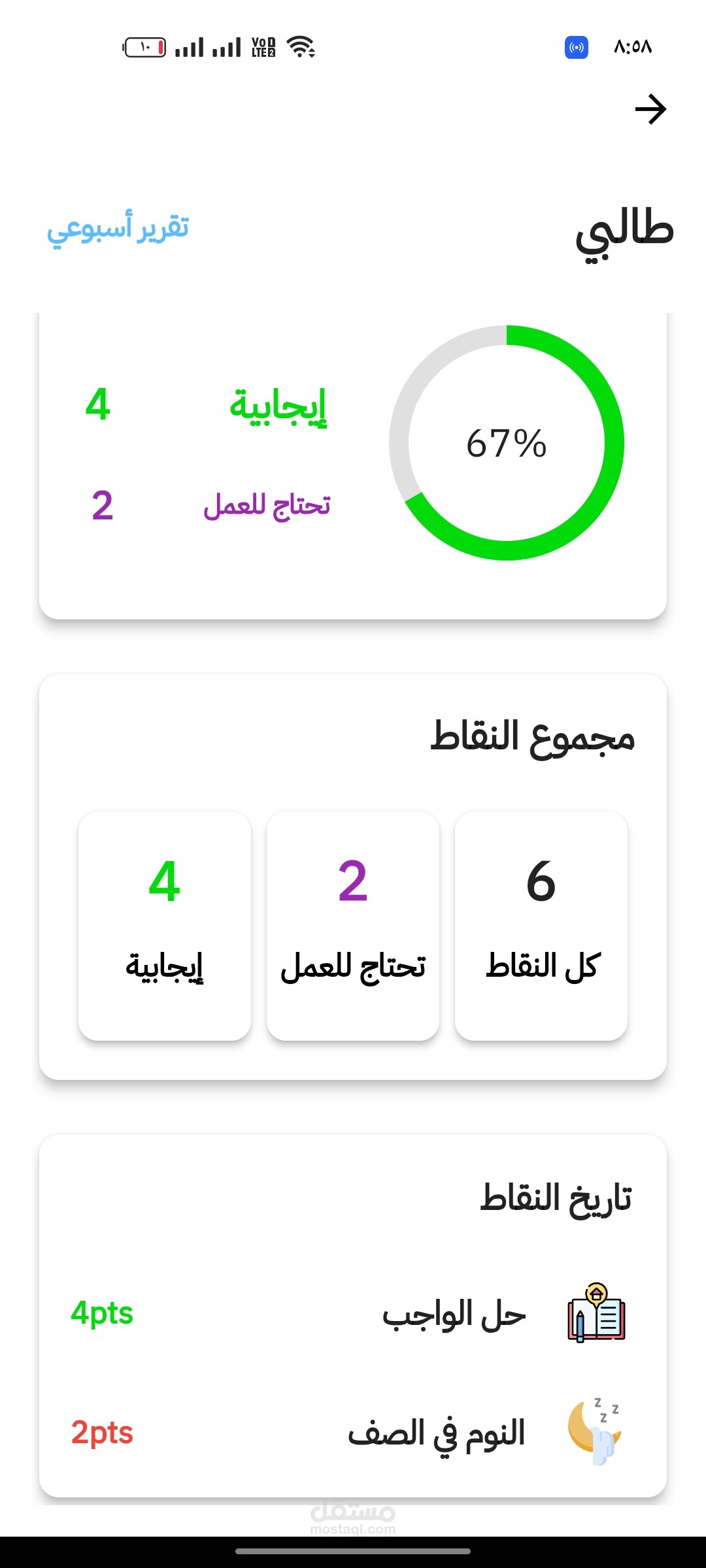Image resolution: width=706 pixels, height=1568 pixels.
Task: Open the النوم في الصف history entry
Action: (x=353, y=1433)
